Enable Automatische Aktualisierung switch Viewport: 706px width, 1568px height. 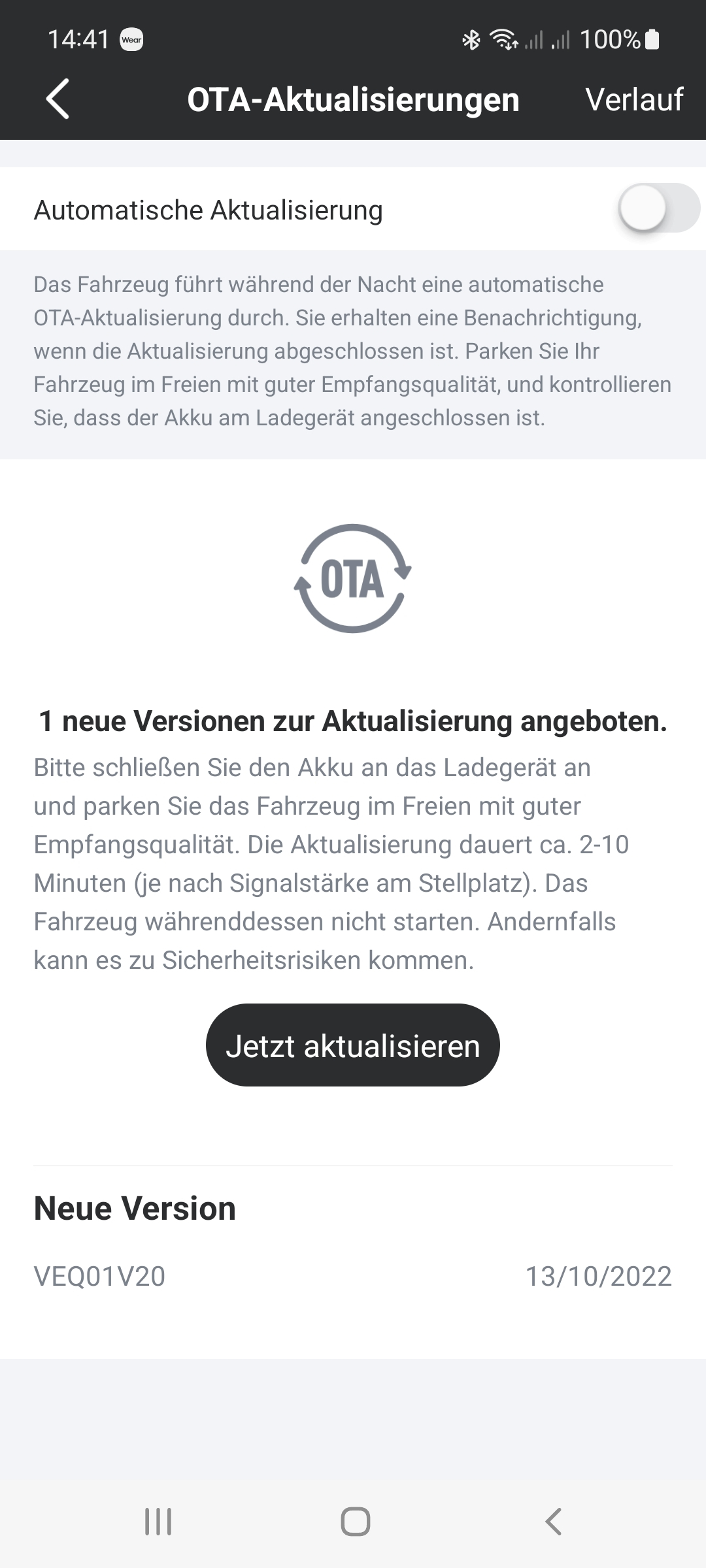coord(658,209)
